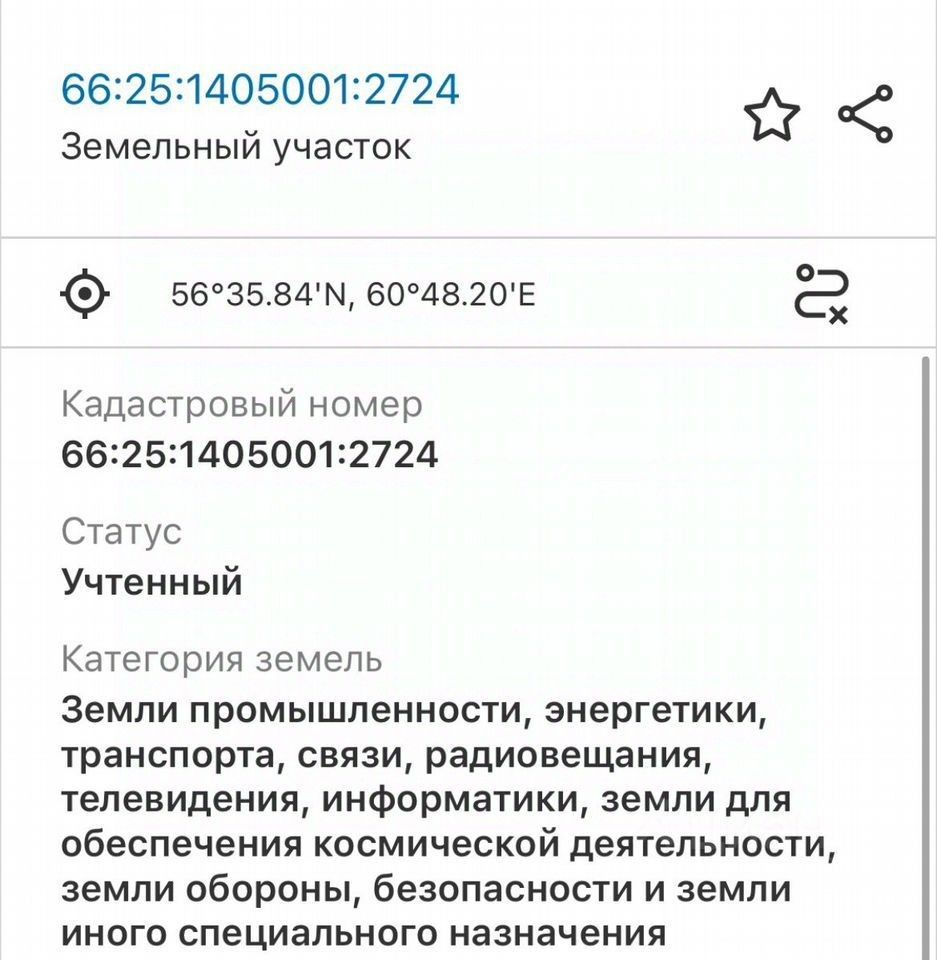Tap the route icon beside the coordinates
Image resolution: width=937 pixels, height=960 pixels.
pyautogui.click(x=822, y=294)
